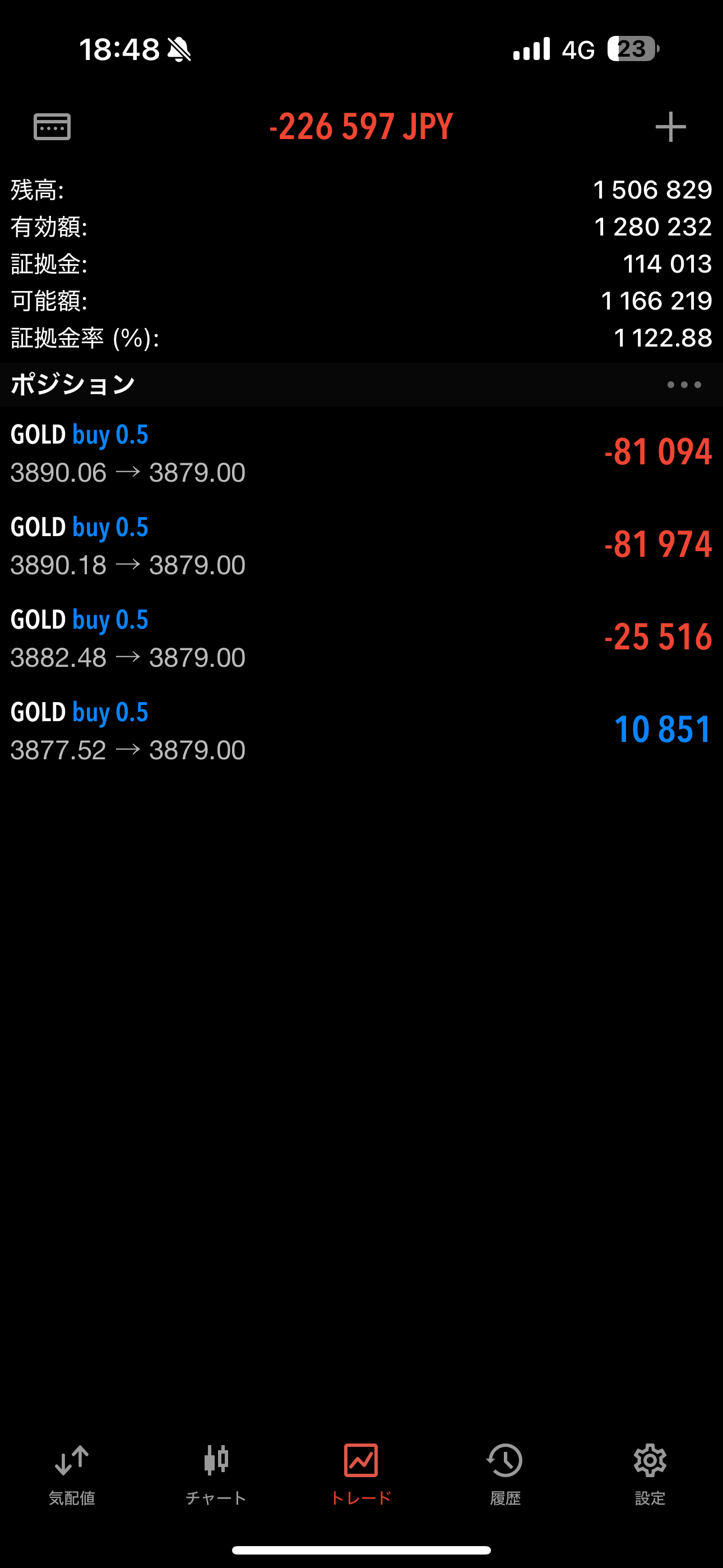
Task: Add a new order with plus icon
Action: point(670,127)
